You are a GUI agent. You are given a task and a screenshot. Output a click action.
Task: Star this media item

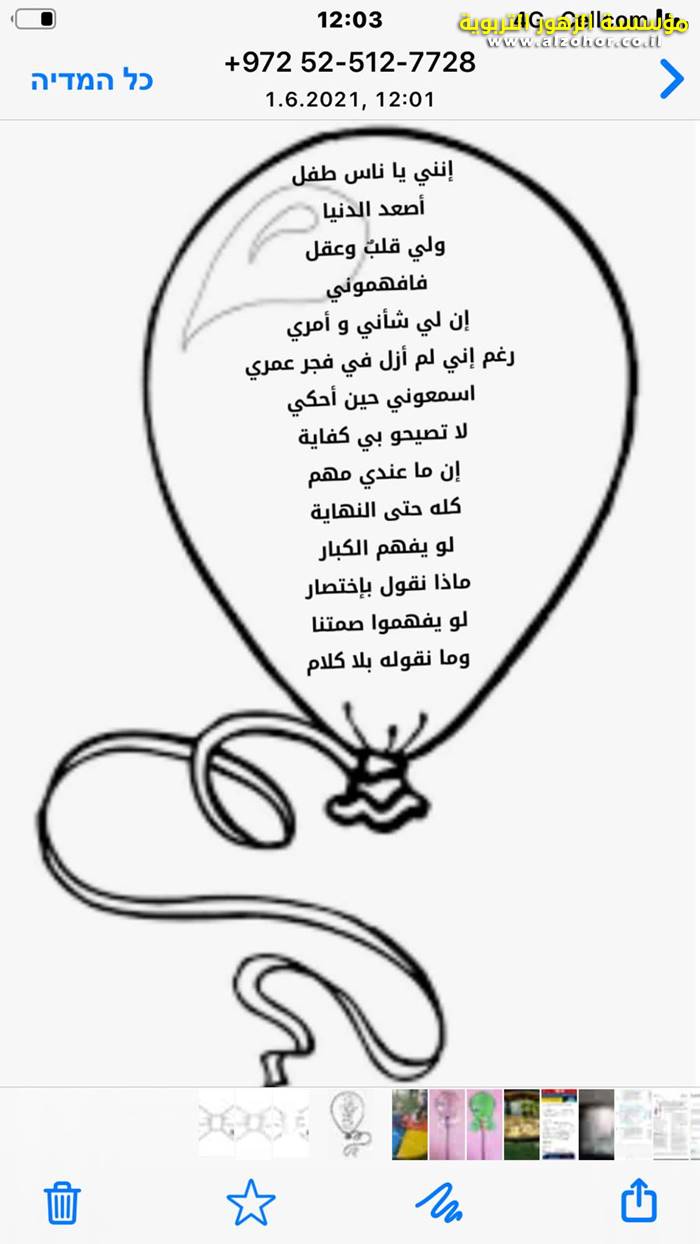click(250, 1201)
